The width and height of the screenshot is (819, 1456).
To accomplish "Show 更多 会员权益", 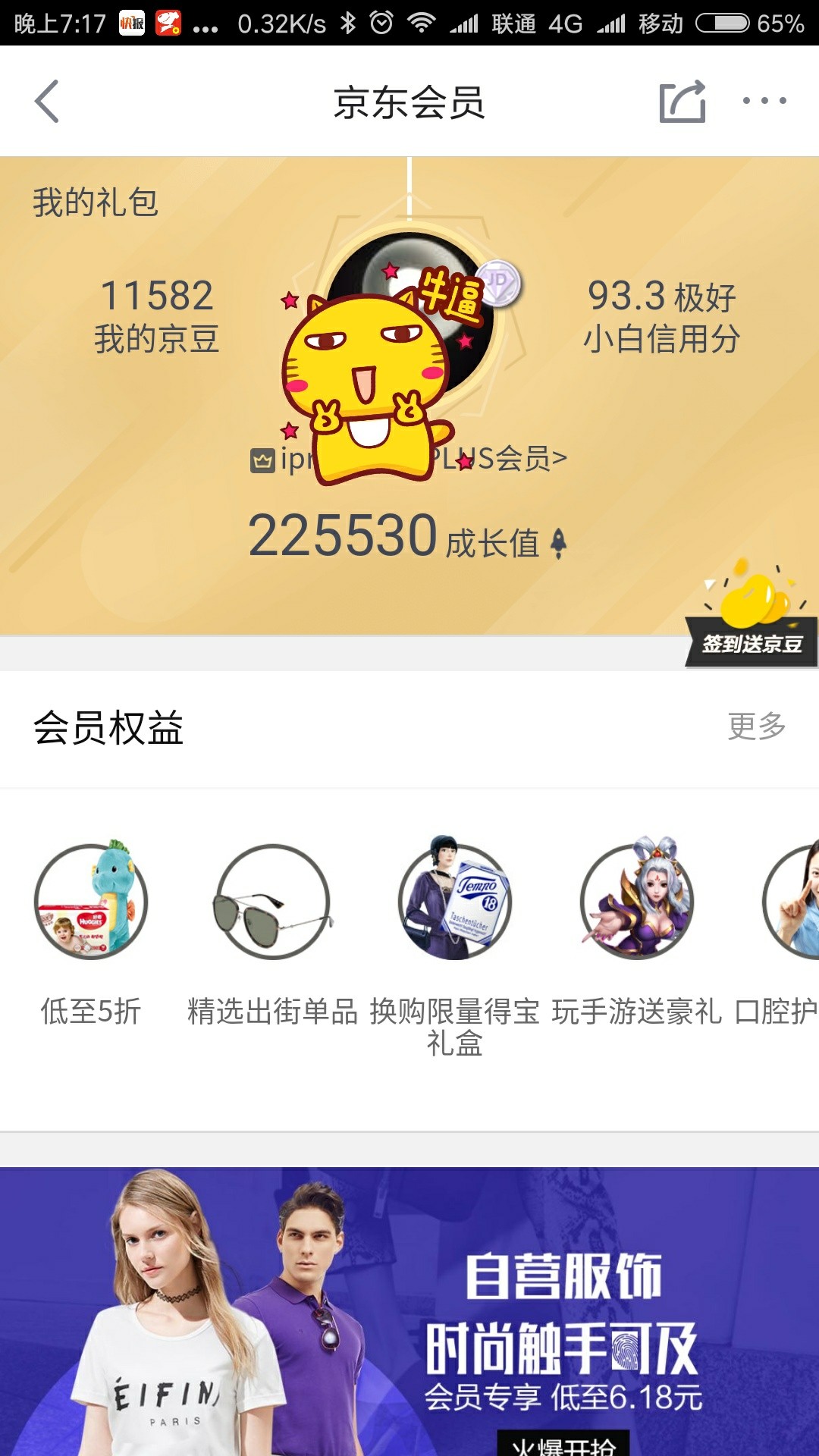I will point(756,726).
